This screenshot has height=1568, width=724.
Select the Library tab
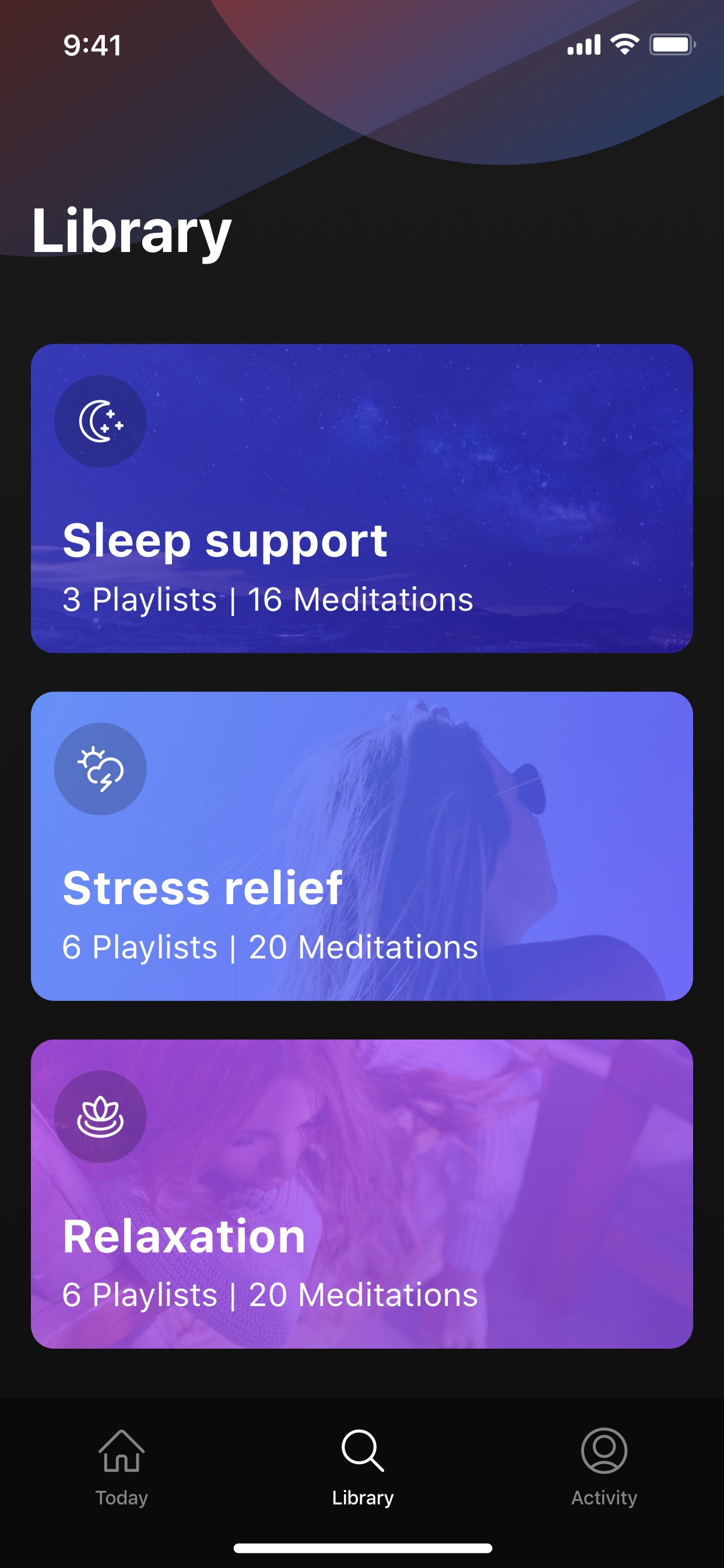362,1473
